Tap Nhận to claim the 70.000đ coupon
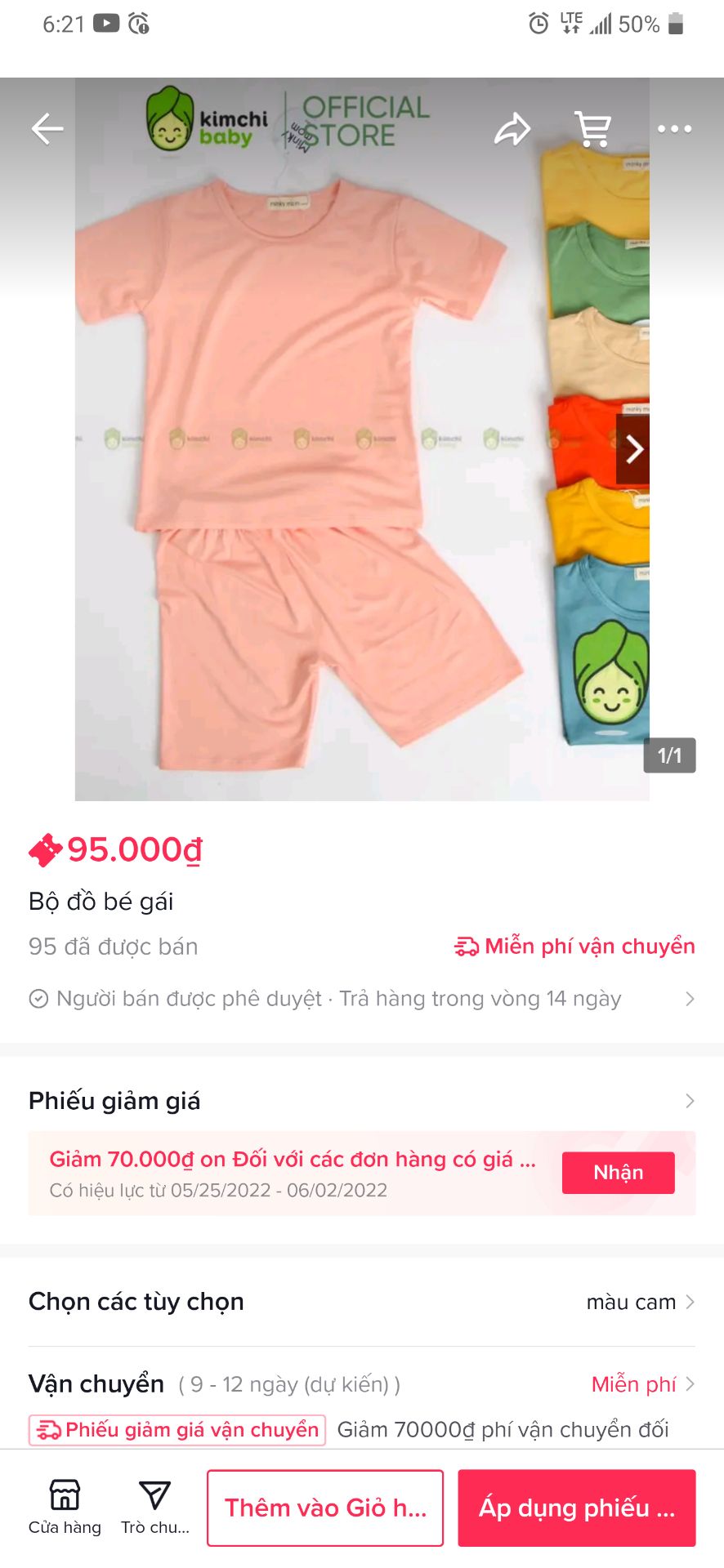The width and height of the screenshot is (724, 1568). coord(618,1173)
